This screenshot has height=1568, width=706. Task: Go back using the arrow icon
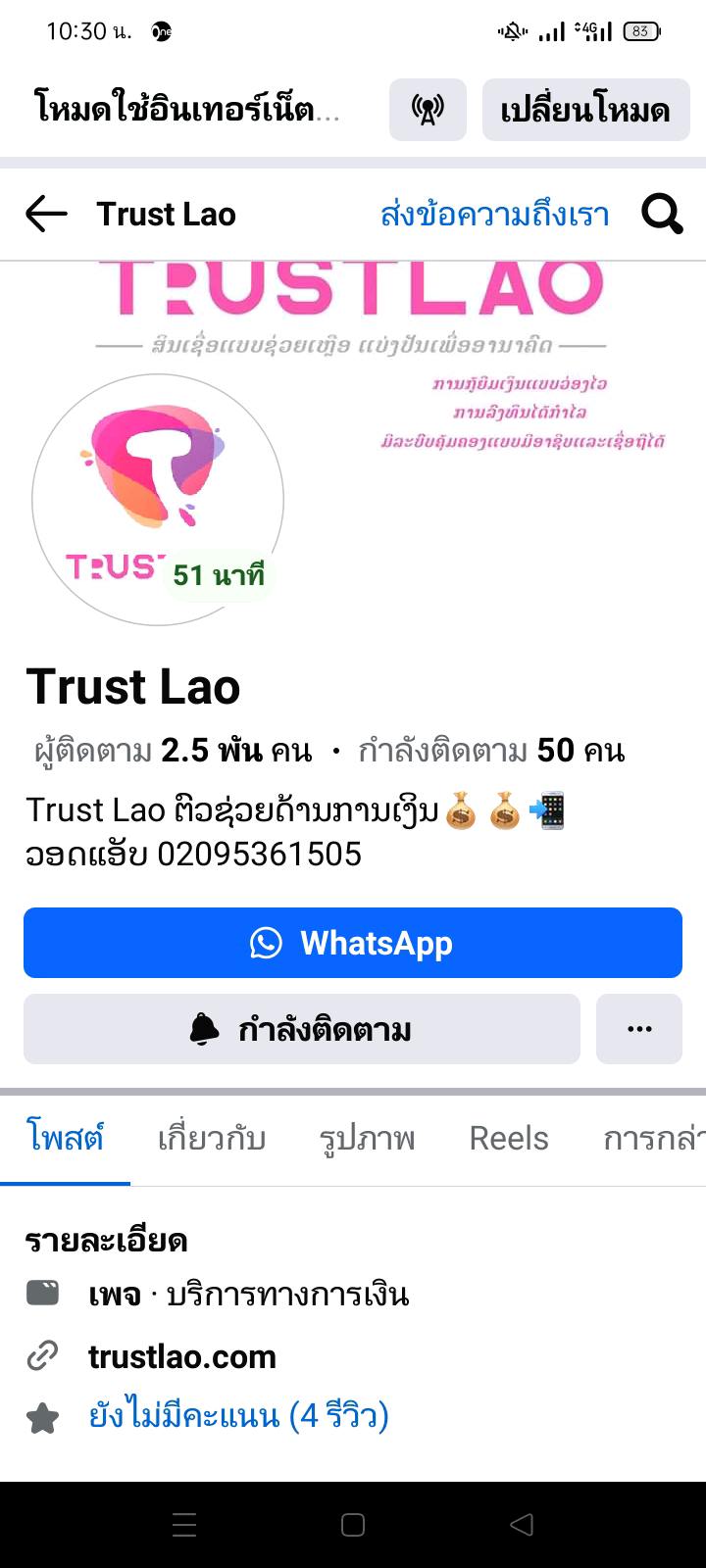[x=46, y=214]
